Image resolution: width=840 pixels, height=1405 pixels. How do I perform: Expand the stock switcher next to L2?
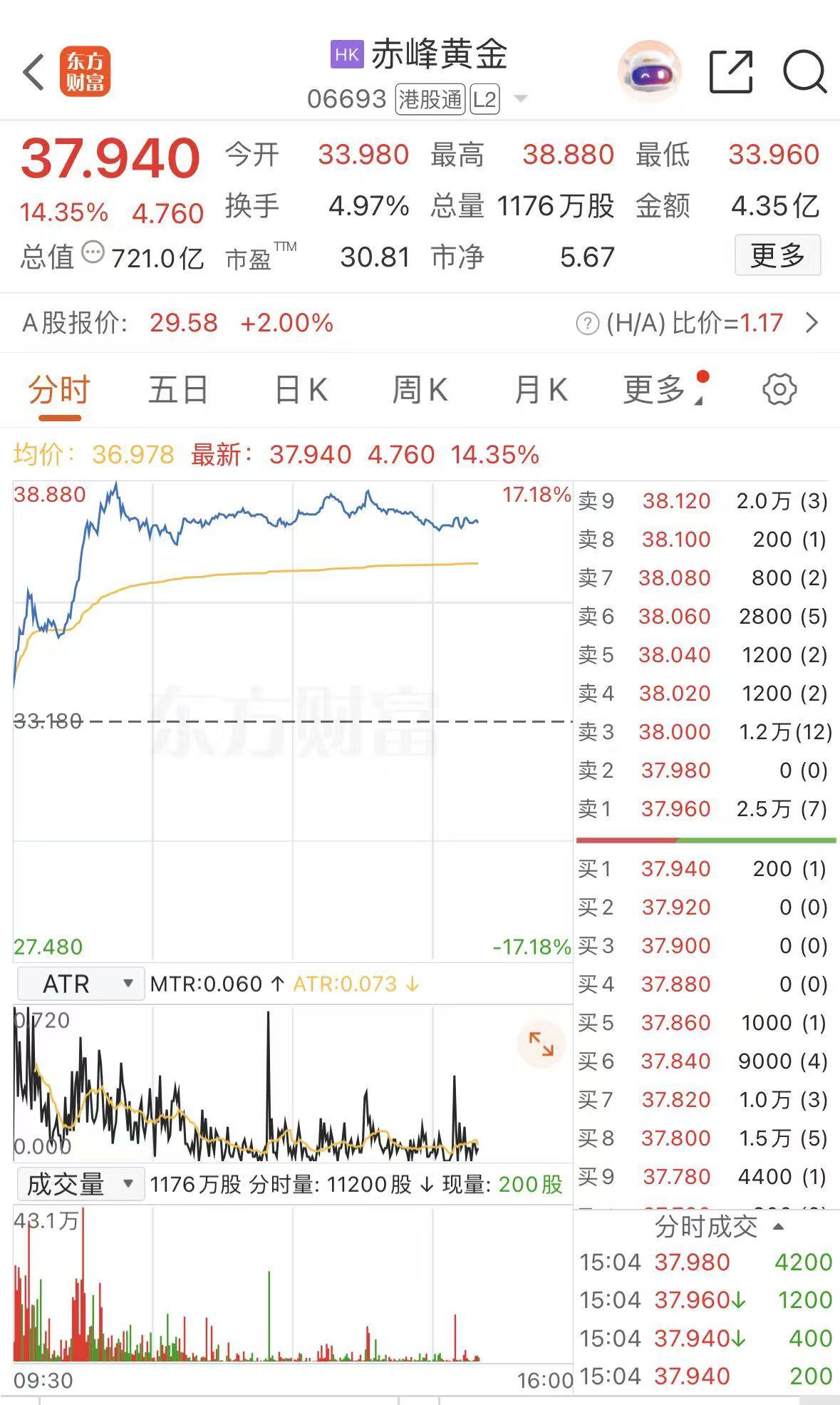click(521, 98)
